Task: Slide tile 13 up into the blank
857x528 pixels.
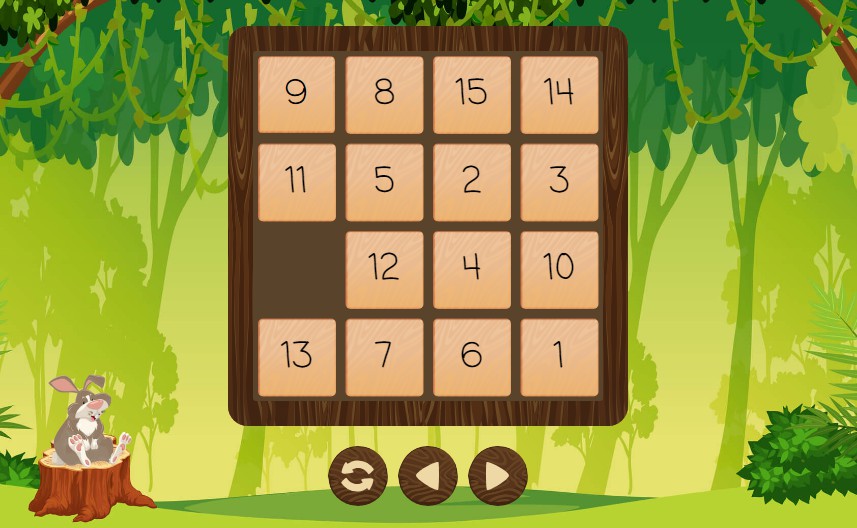Action: [x=296, y=357]
